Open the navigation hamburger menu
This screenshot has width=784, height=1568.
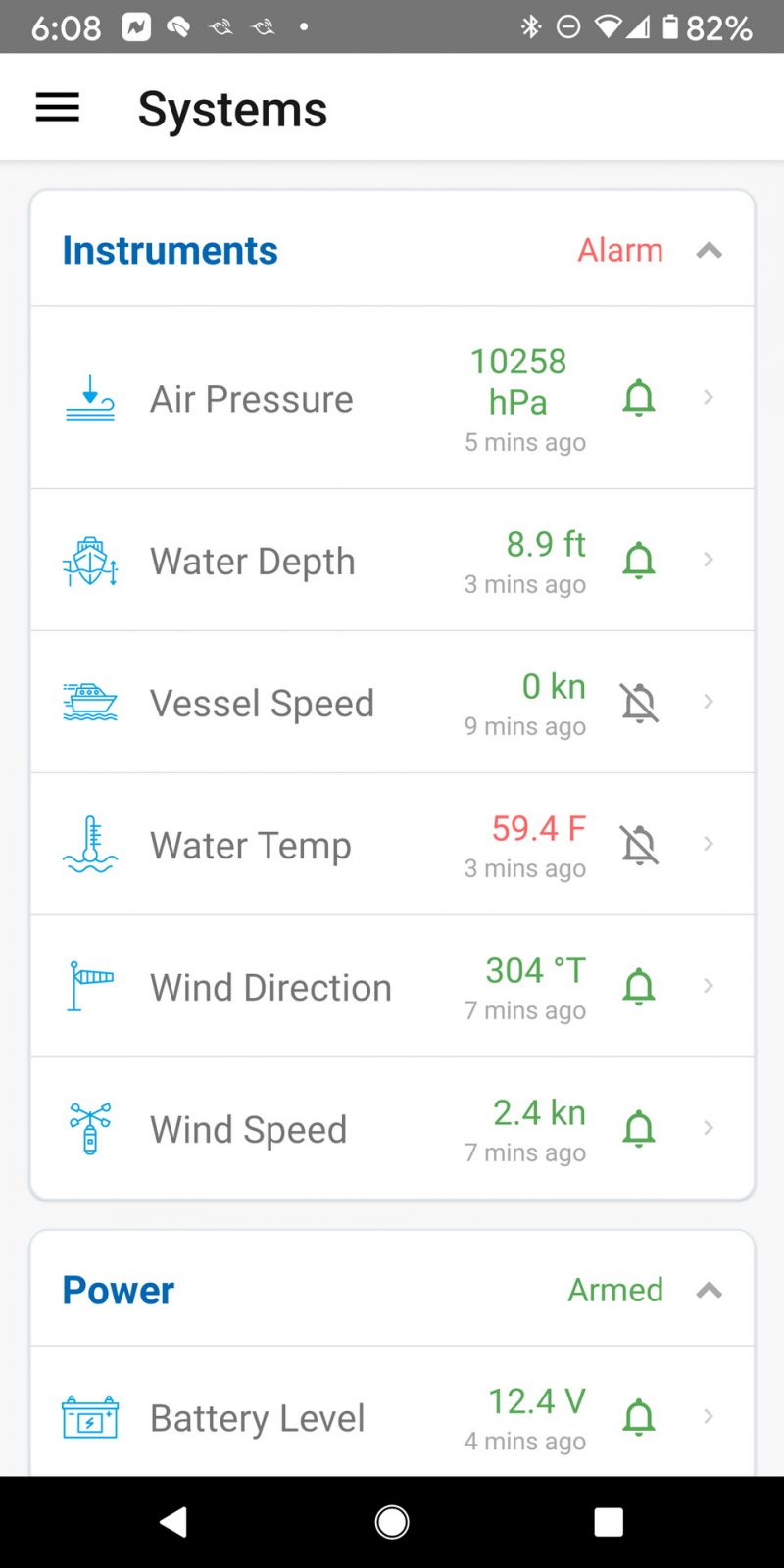(x=56, y=108)
